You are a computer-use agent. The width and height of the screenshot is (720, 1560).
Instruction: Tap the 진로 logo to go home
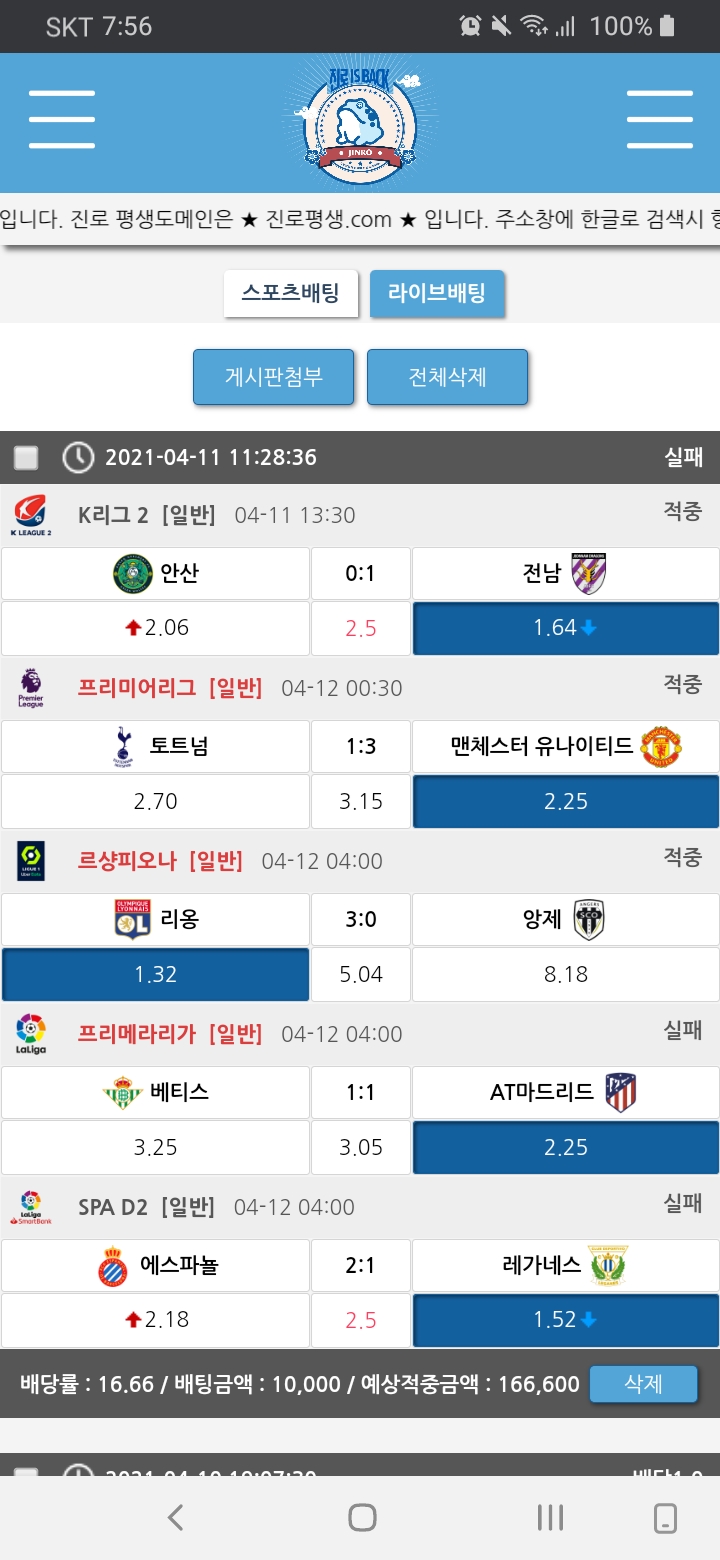click(x=360, y=122)
